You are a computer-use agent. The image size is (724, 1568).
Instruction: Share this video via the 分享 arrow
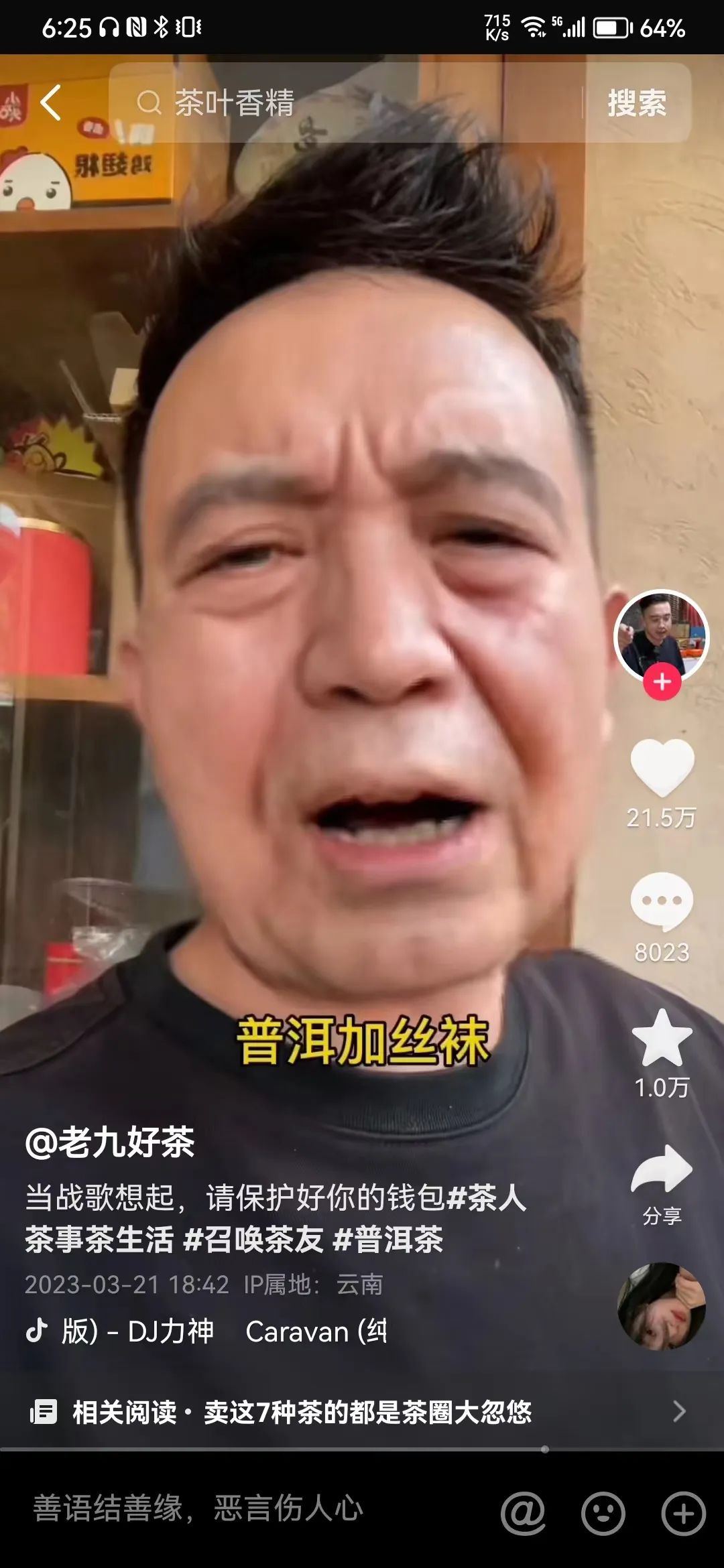point(662,1169)
